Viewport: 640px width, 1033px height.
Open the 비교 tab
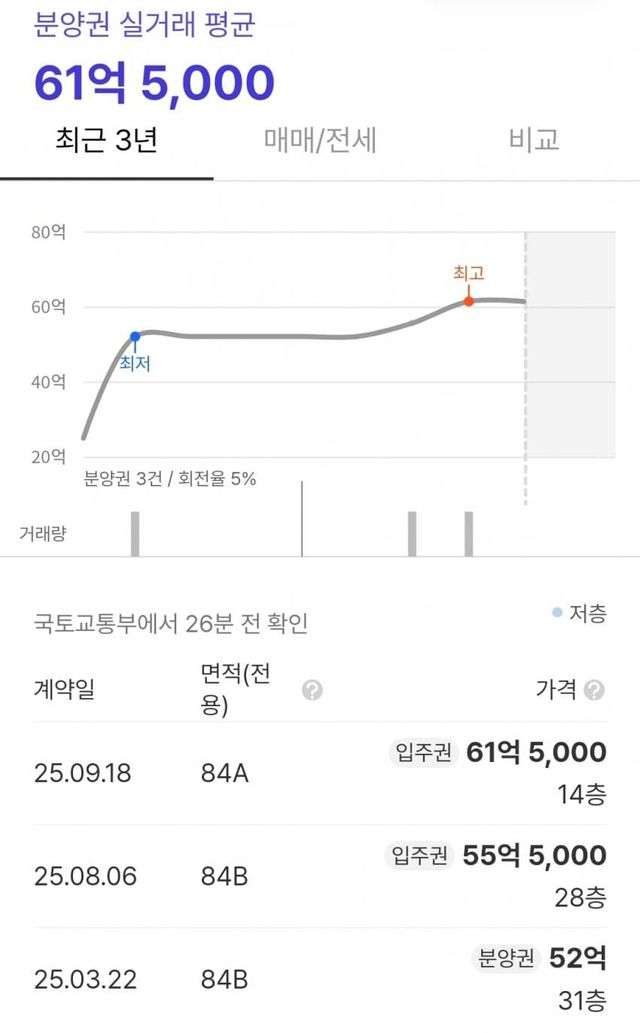coord(533,141)
